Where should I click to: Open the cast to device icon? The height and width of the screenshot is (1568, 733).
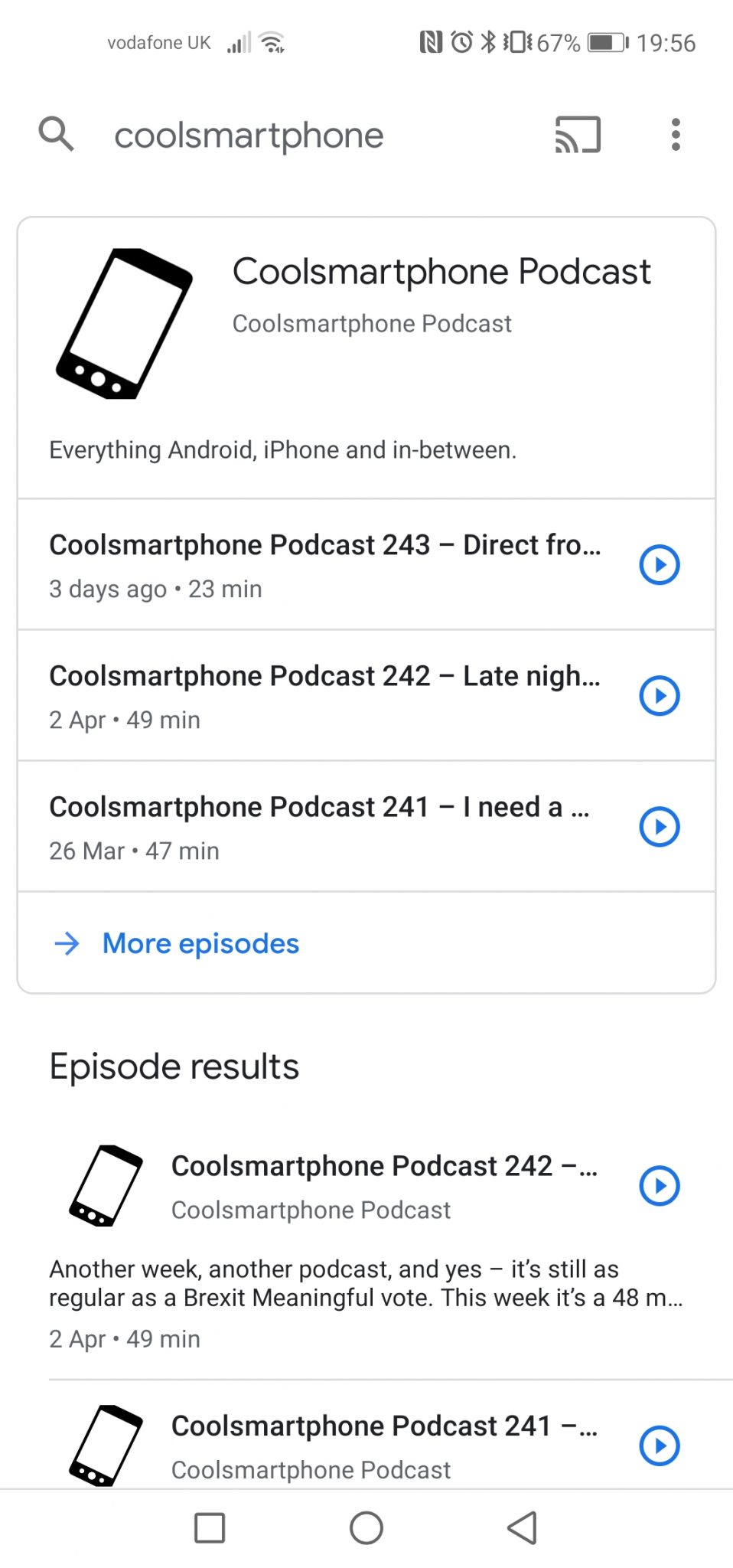click(x=578, y=135)
